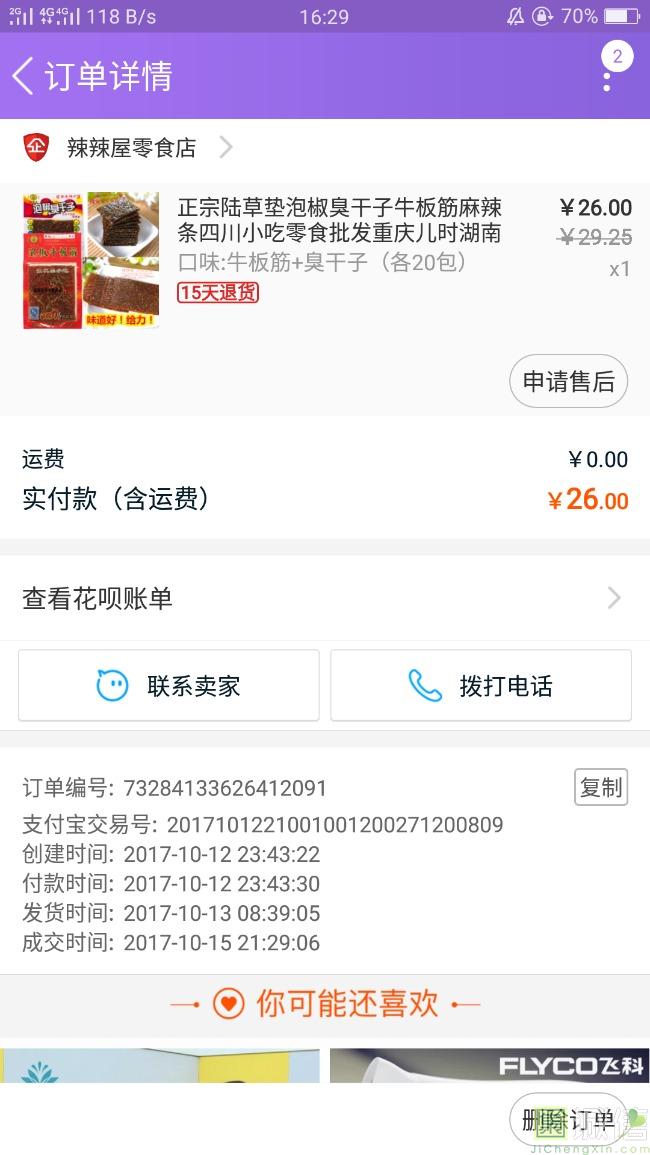
Task: Tap 申请售后 to request after-sales service
Action: coord(568,381)
